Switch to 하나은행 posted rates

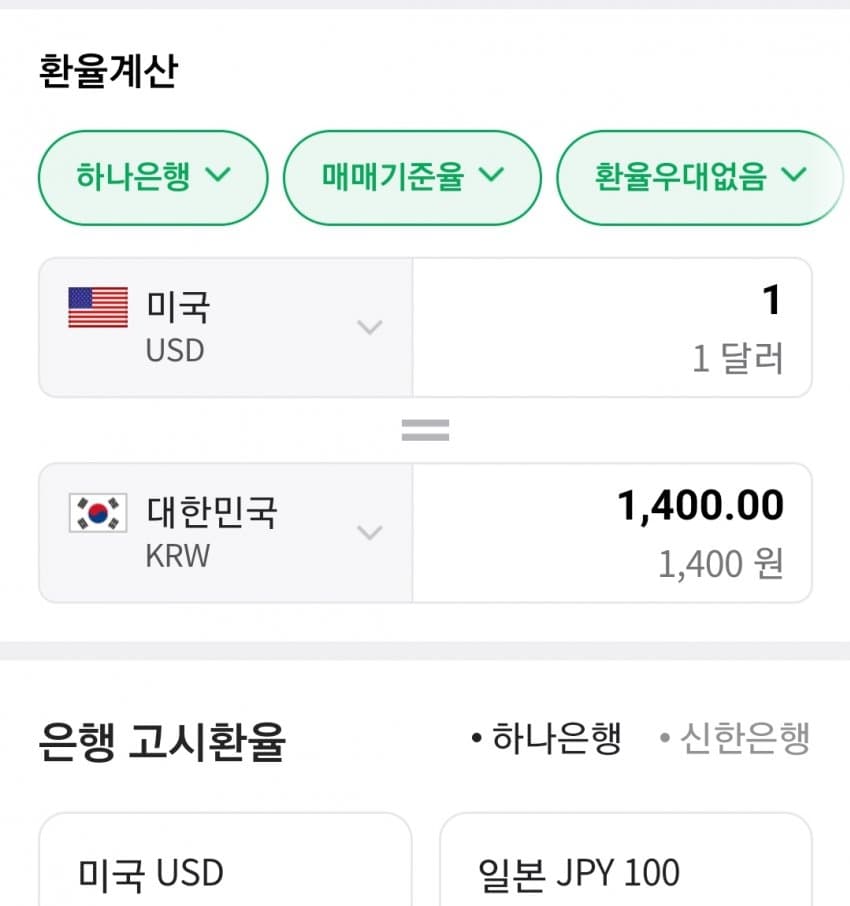[547, 740]
